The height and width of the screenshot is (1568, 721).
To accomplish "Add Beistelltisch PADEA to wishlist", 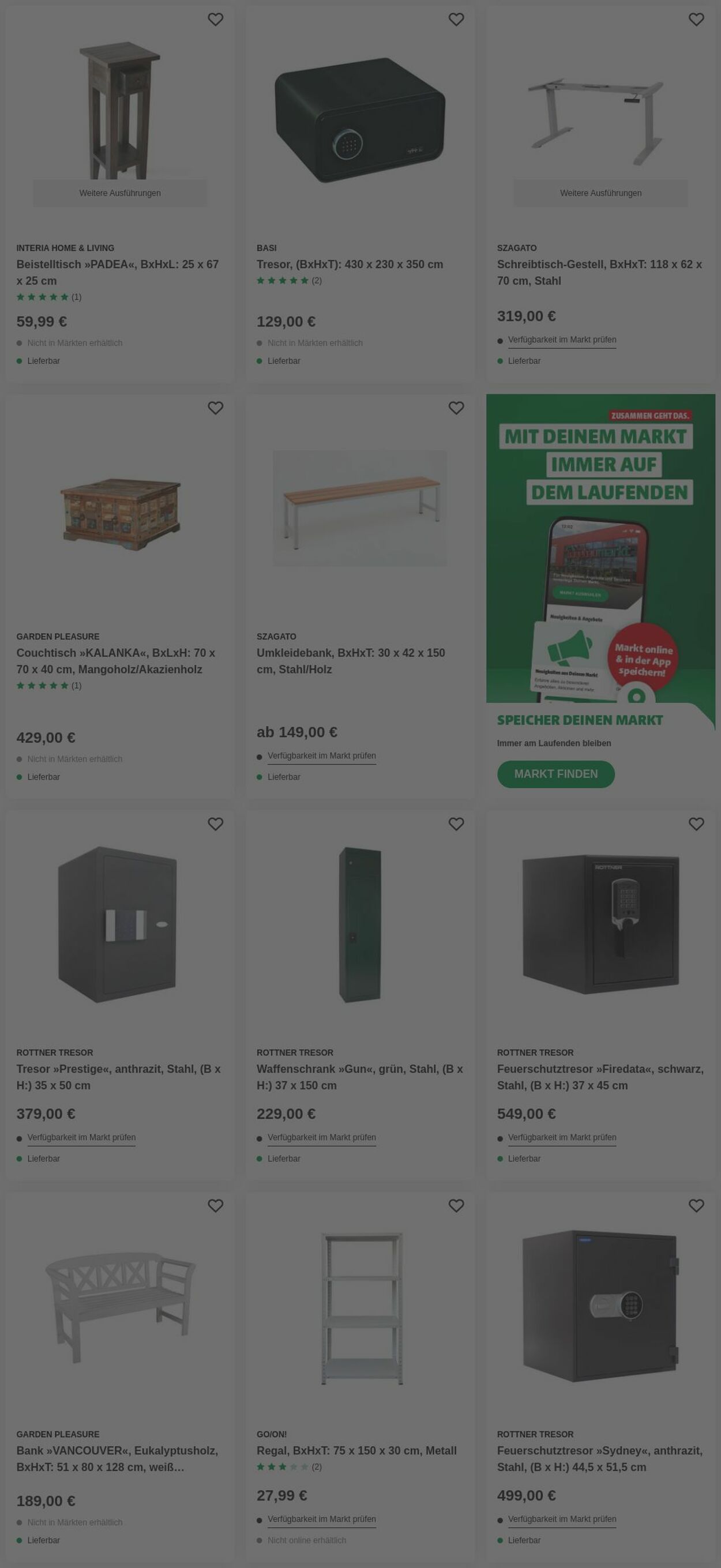I will click(216, 20).
